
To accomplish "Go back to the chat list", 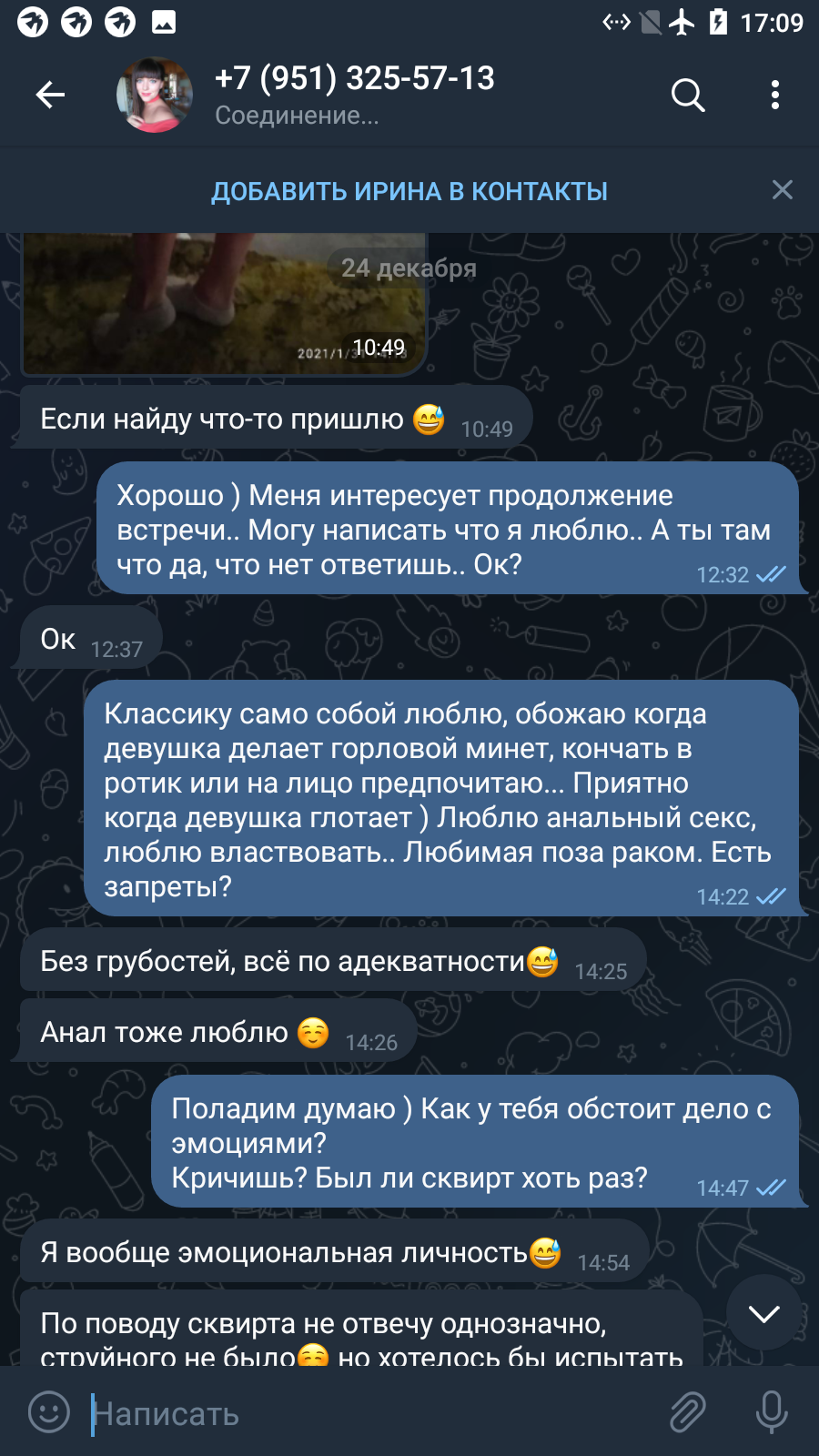I will (50, 95).
